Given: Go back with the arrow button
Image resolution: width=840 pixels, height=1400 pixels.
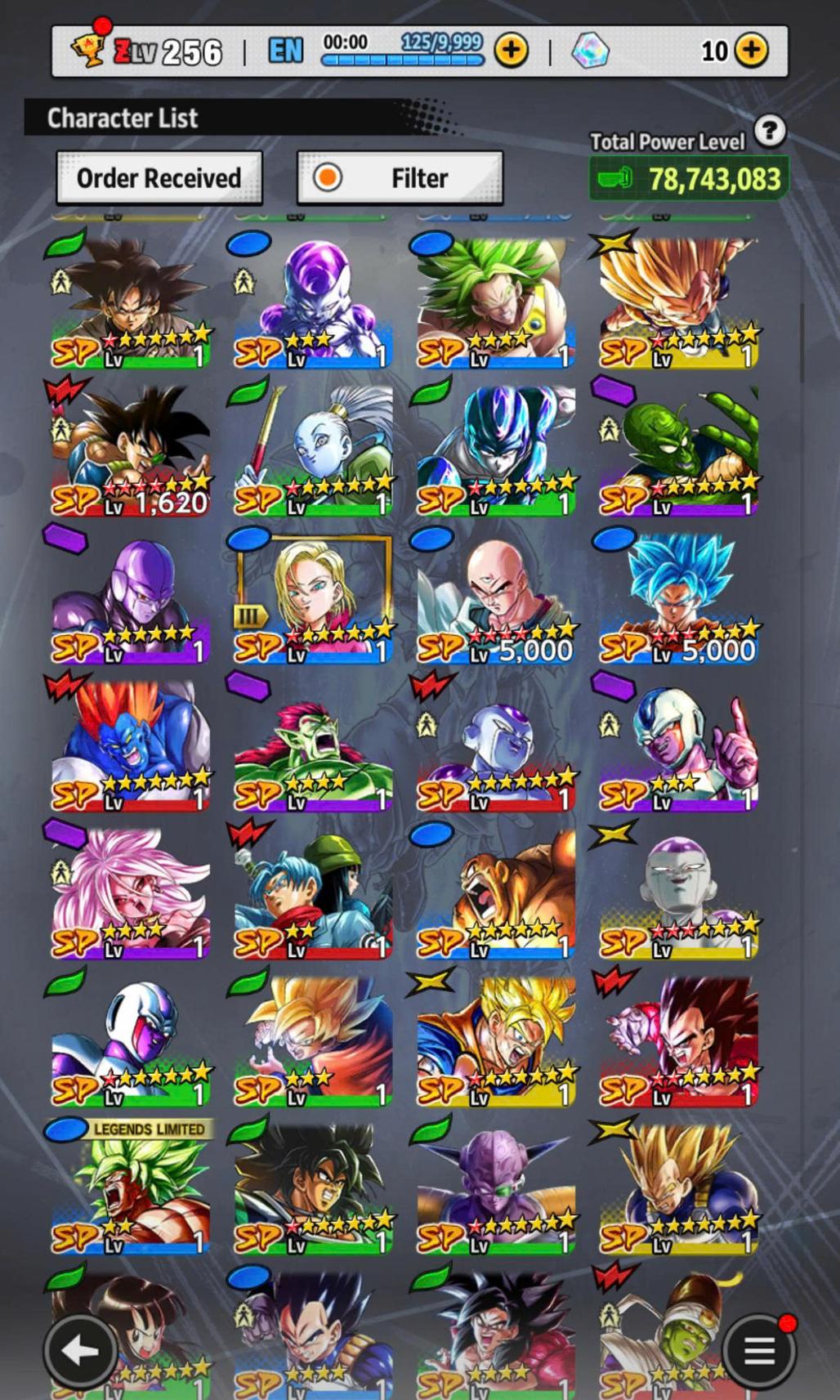Looking at the screenshot, I should point(80,1350).
